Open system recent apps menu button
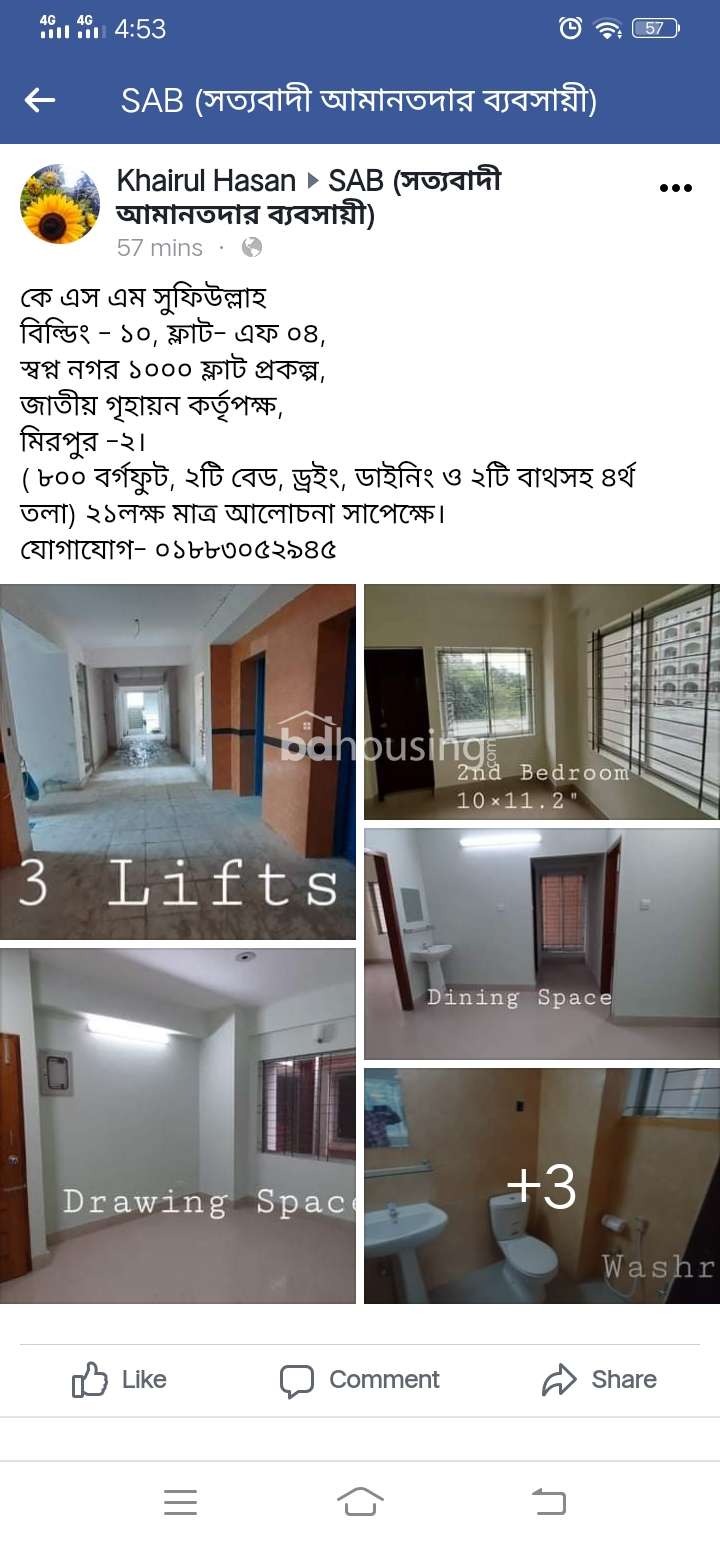 coord(180,1501)
